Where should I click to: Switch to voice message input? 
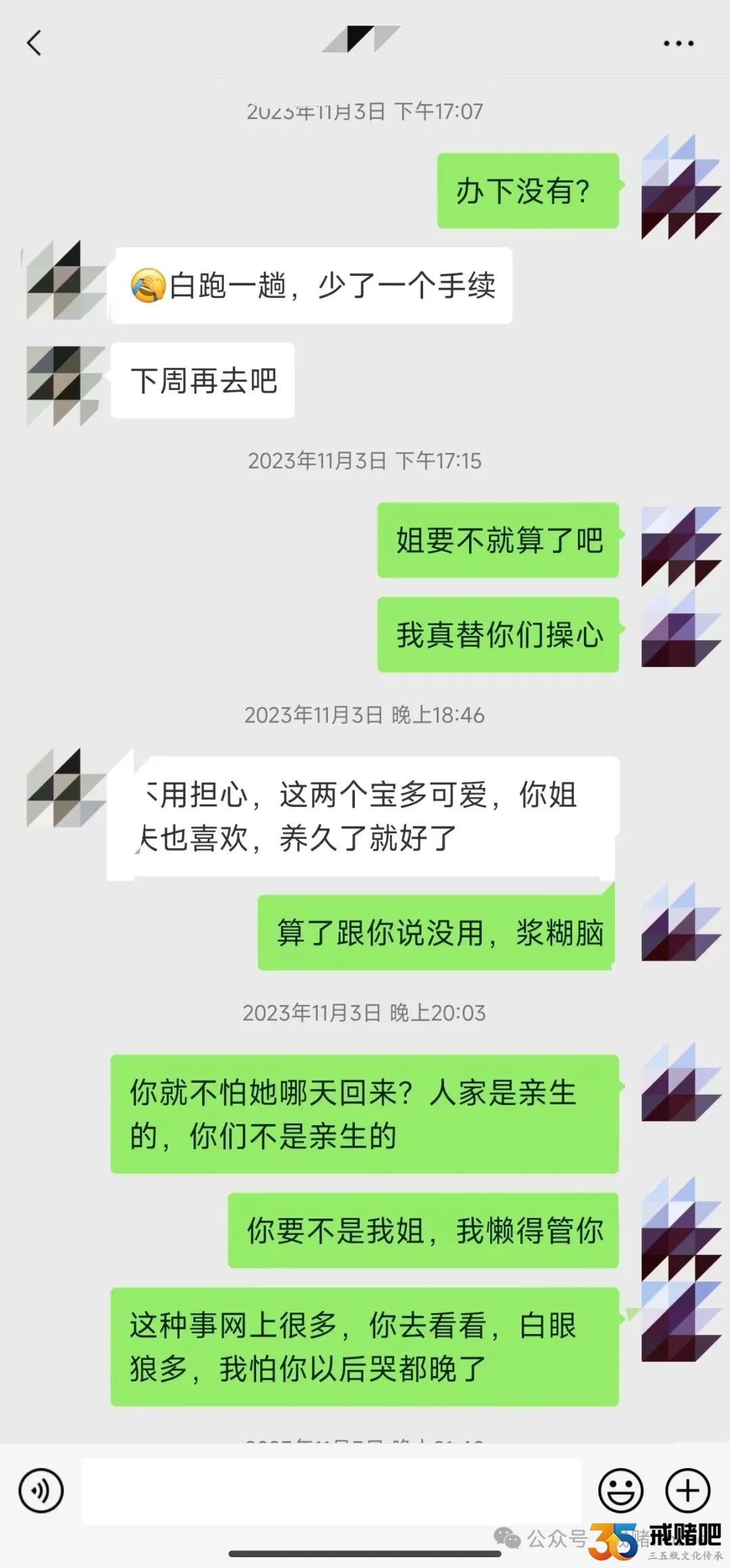point(41,1490)
